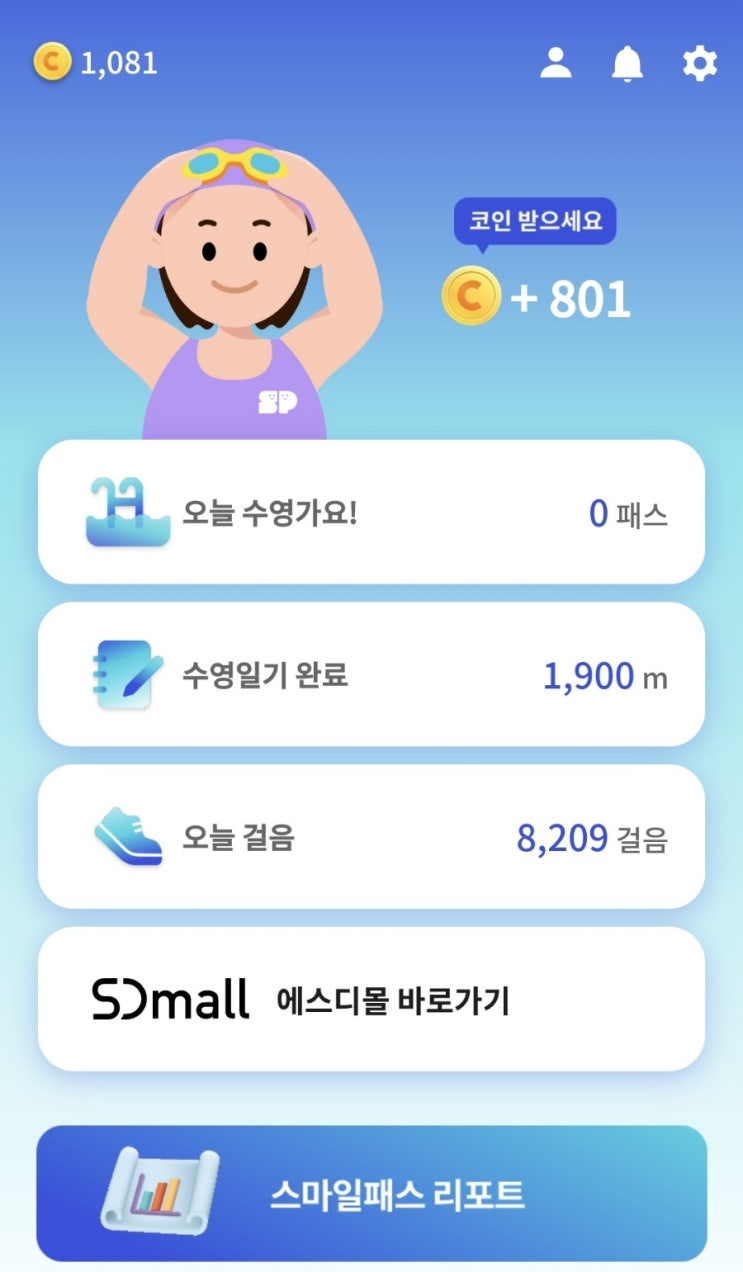This screenshot has height=1272, width=743.
Task: Open the profile icon
Action: [555, 63]
